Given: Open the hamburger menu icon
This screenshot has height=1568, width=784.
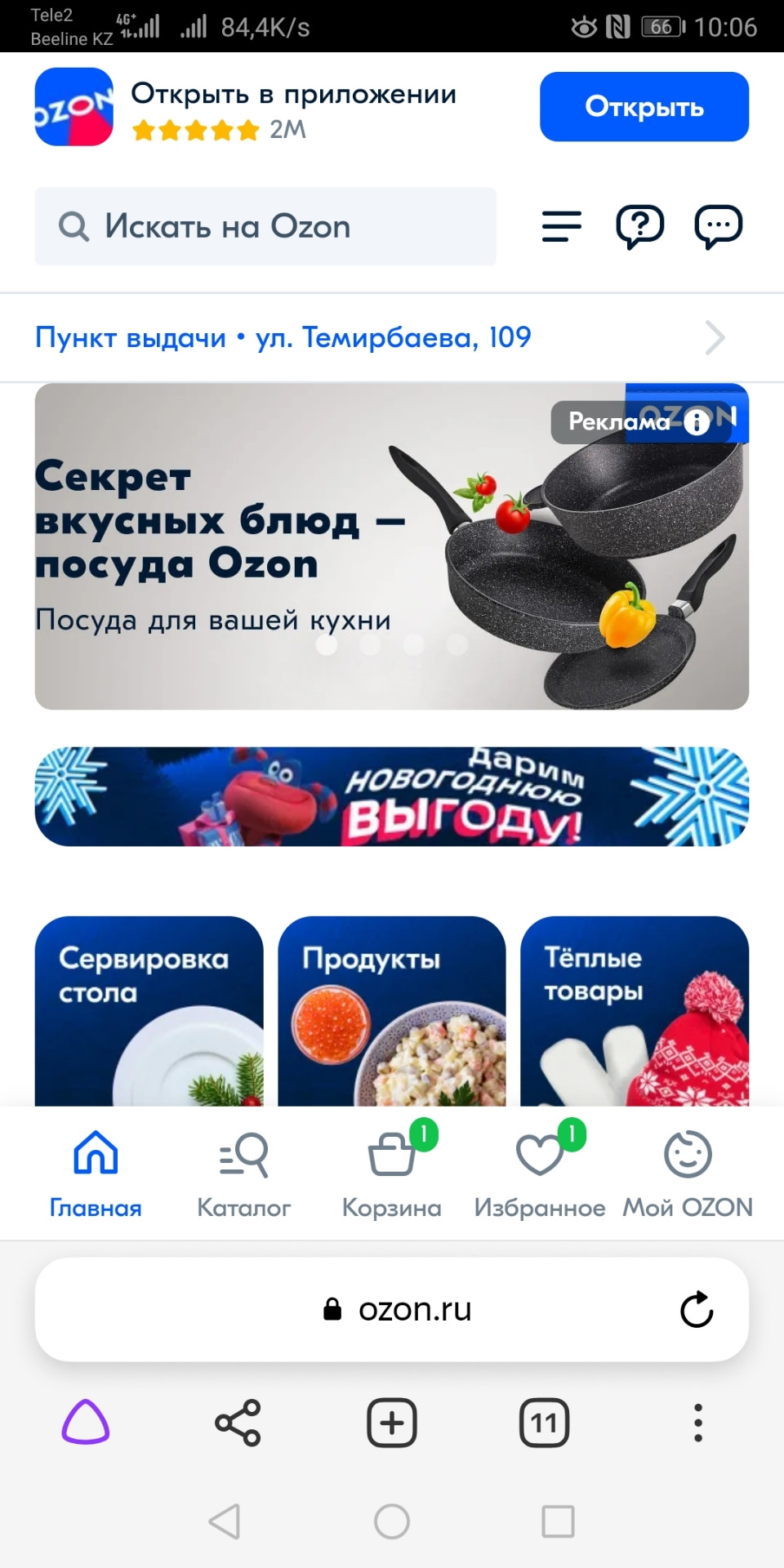Looking at the screenshot, I should (x=562, y=226).
